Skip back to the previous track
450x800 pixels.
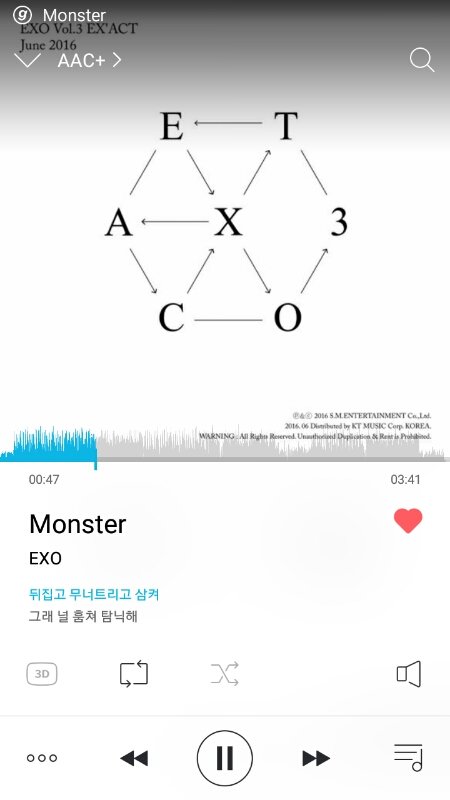pos(134,758)
